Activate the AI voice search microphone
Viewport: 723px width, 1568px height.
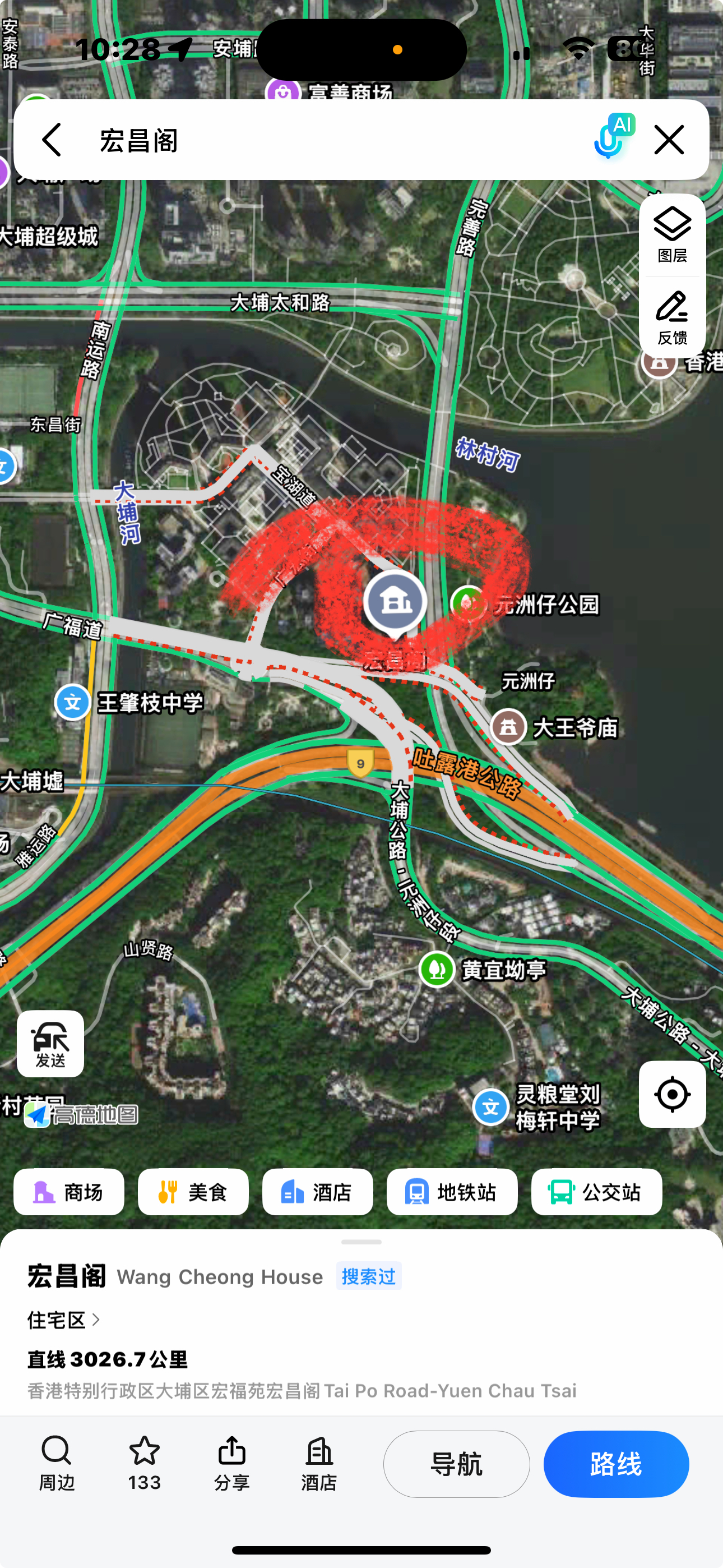pyautogui.click(x=611, y=138)
